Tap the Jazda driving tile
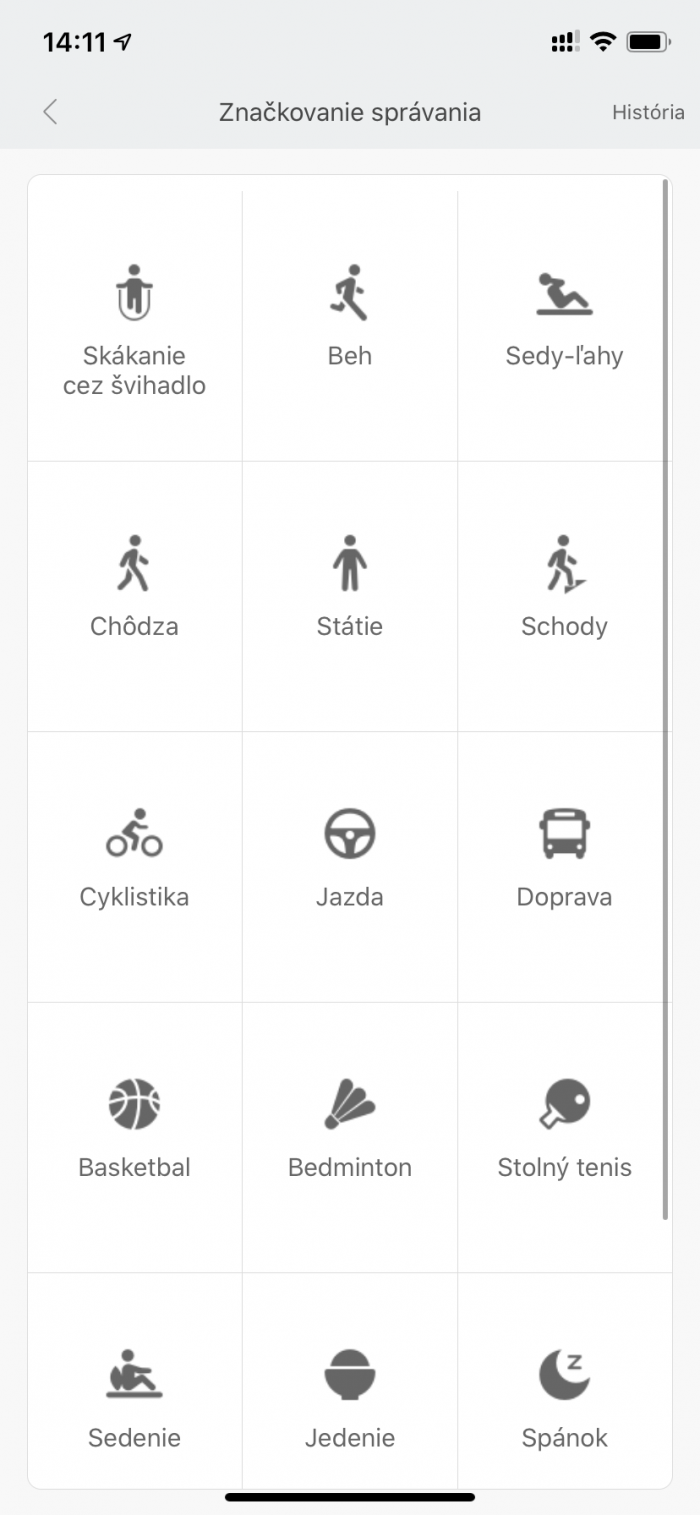 coord(350,865)
